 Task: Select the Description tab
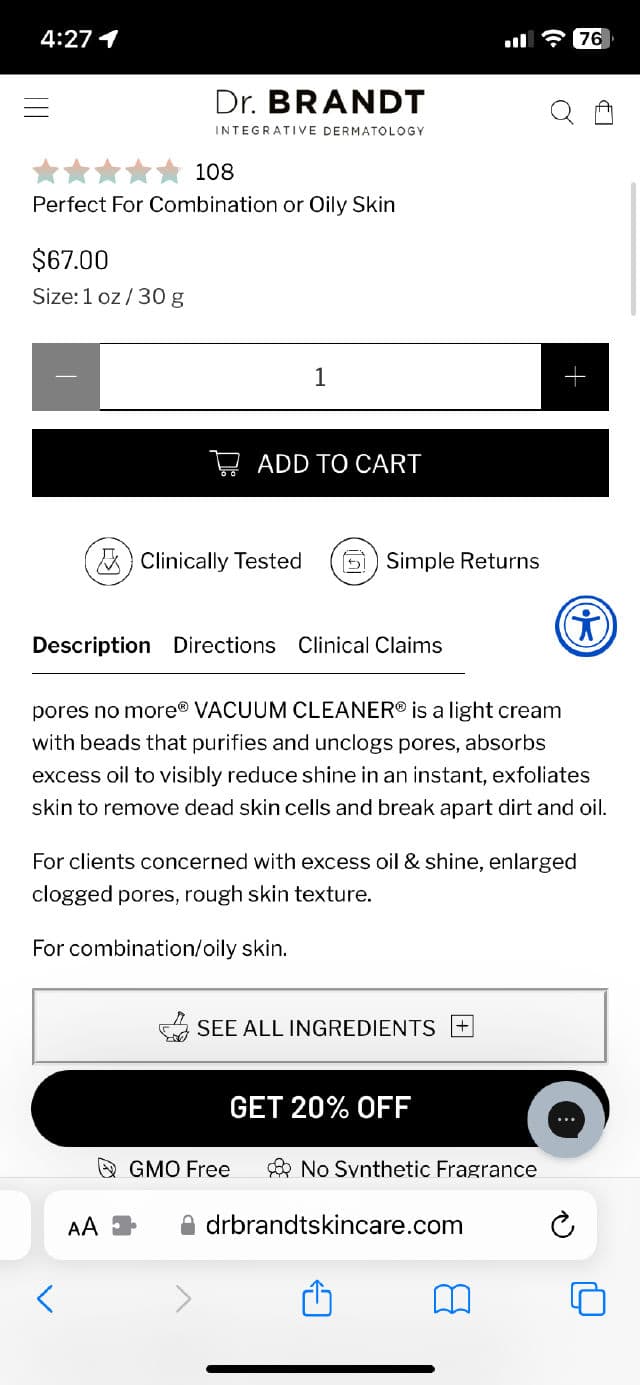(91, 645)
